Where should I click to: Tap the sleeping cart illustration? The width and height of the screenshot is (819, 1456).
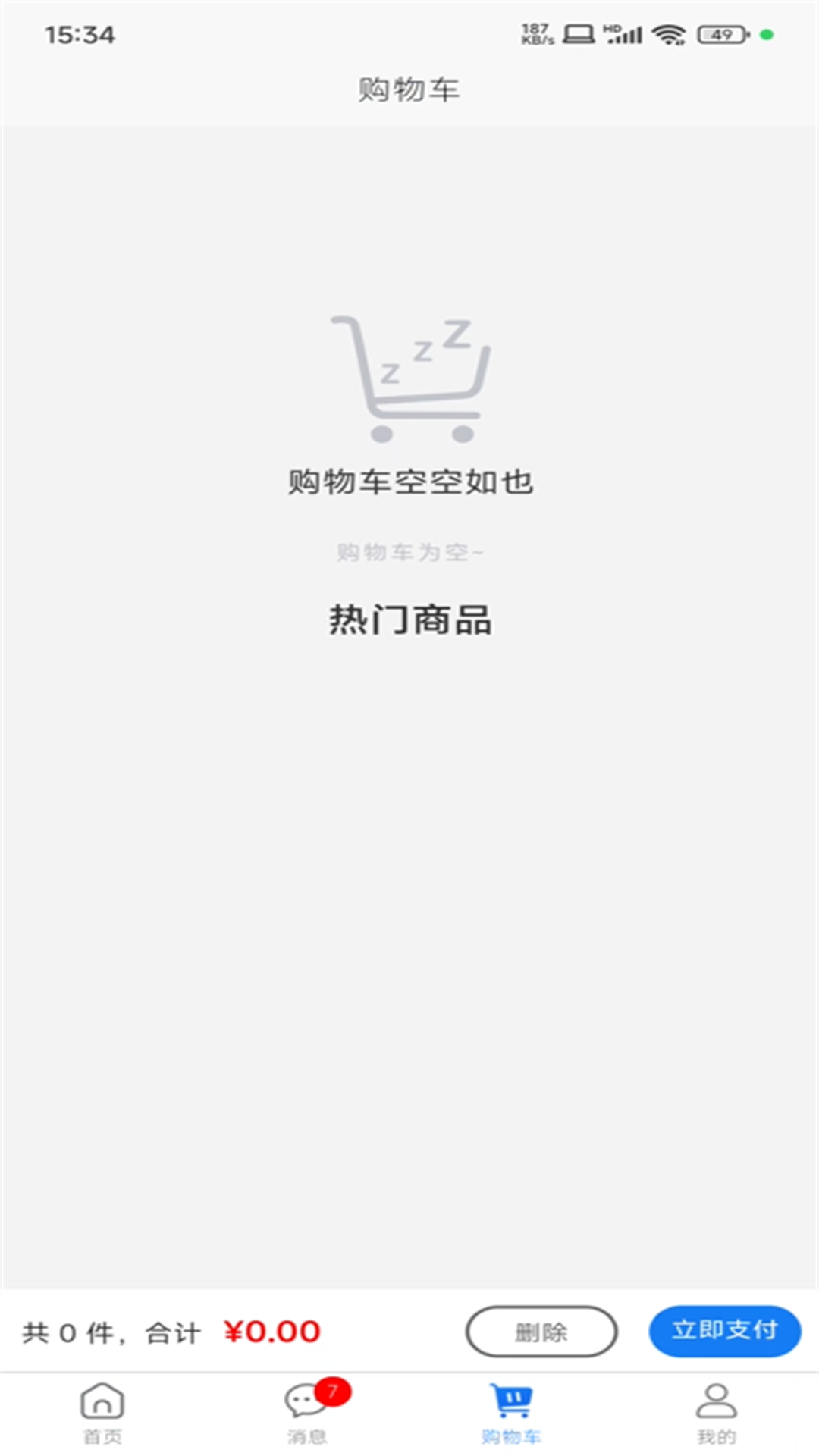pos(409,379)
